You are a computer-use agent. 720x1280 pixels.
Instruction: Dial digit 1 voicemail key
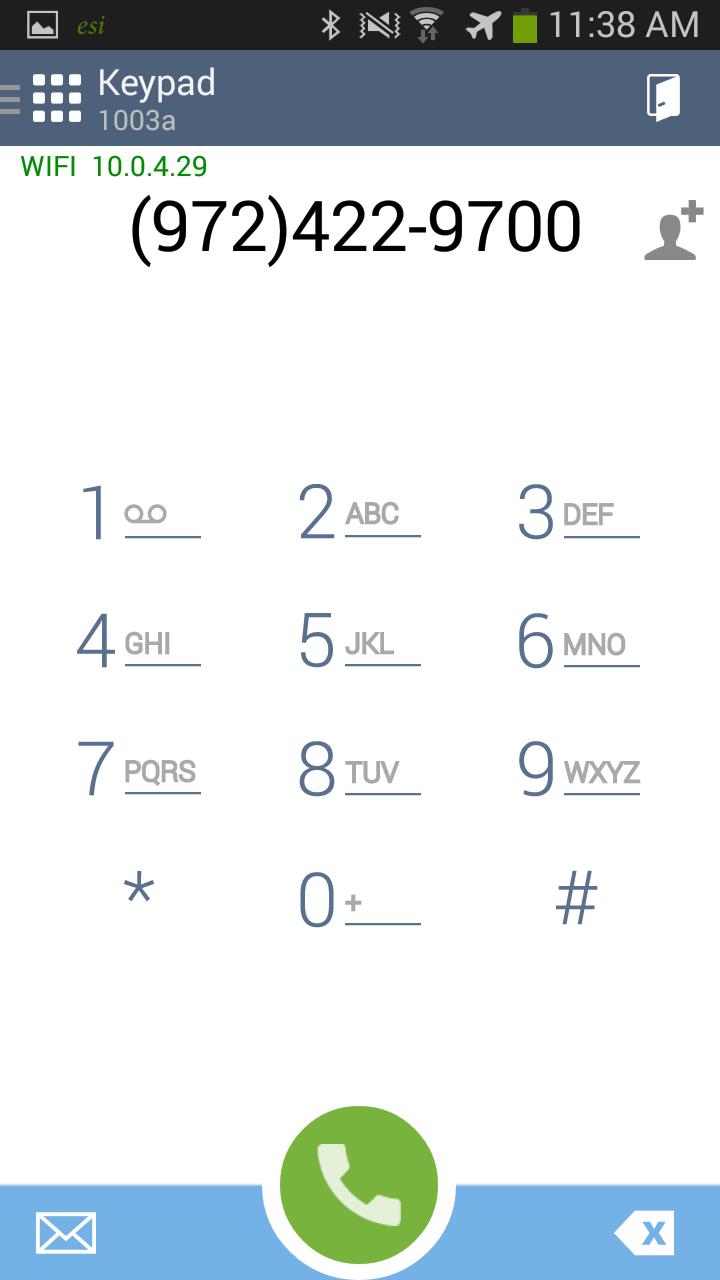[x=138, y=513]
